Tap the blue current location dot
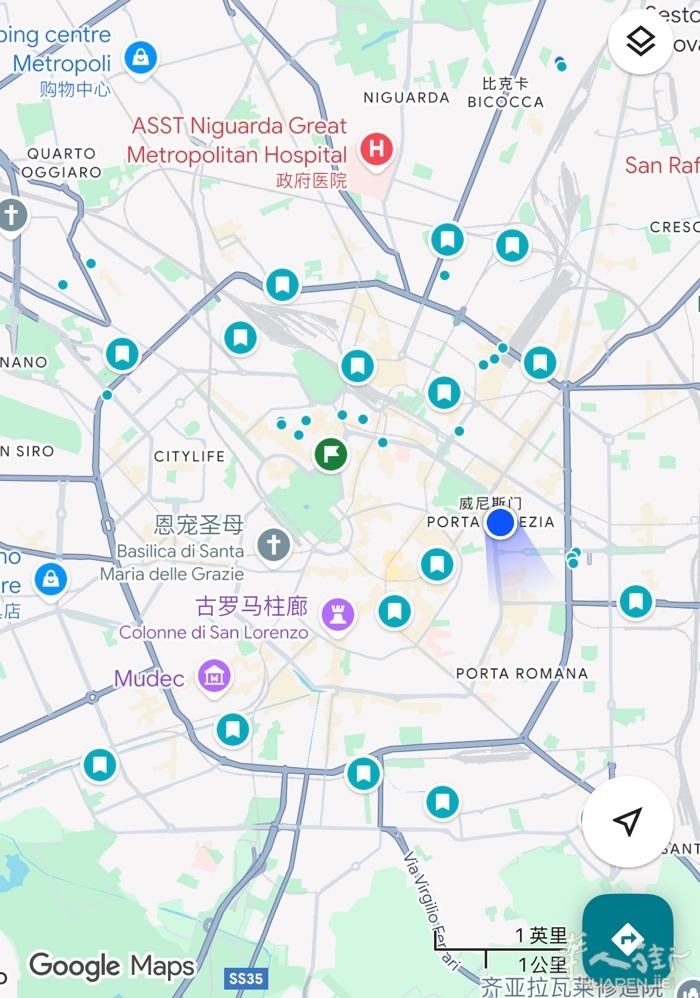This screenshot has width=700, height=998. (x=500, y=522)
